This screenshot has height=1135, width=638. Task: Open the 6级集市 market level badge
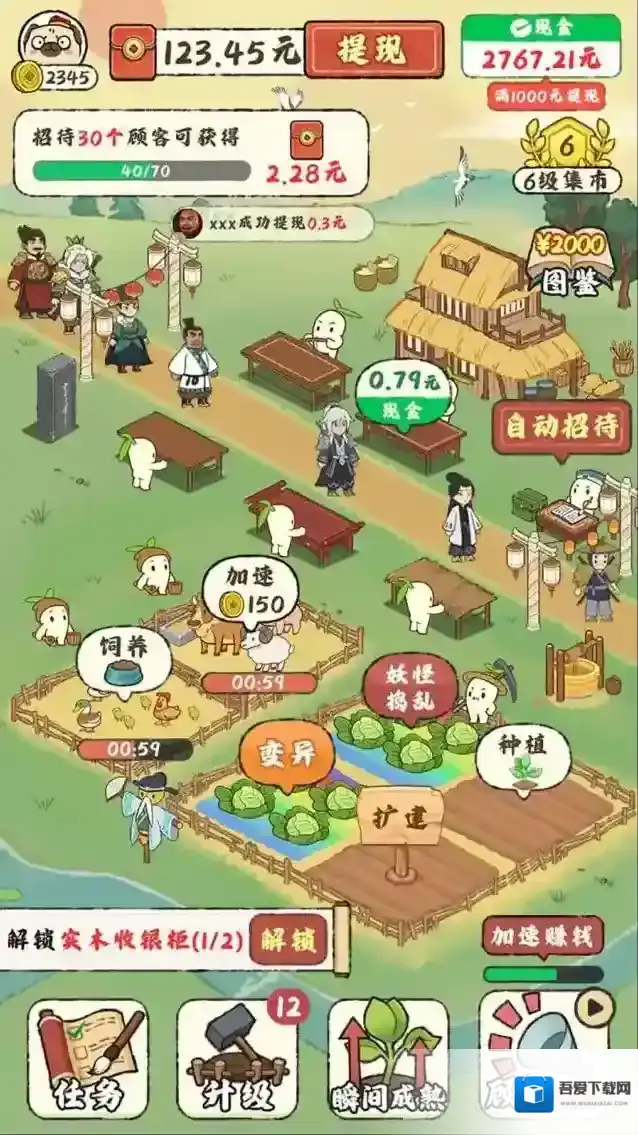567,157
